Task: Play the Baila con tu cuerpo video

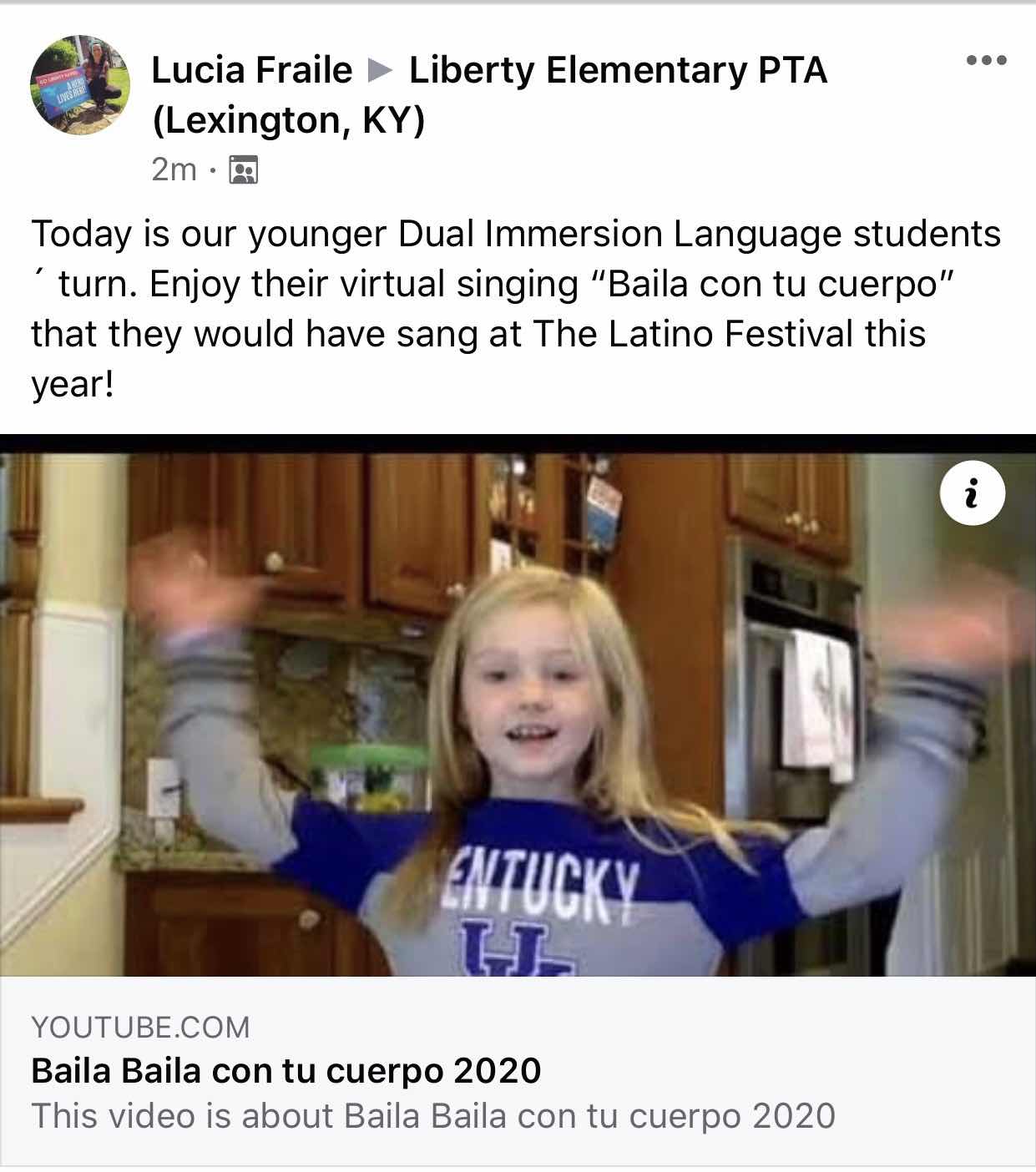Action: 518,710
